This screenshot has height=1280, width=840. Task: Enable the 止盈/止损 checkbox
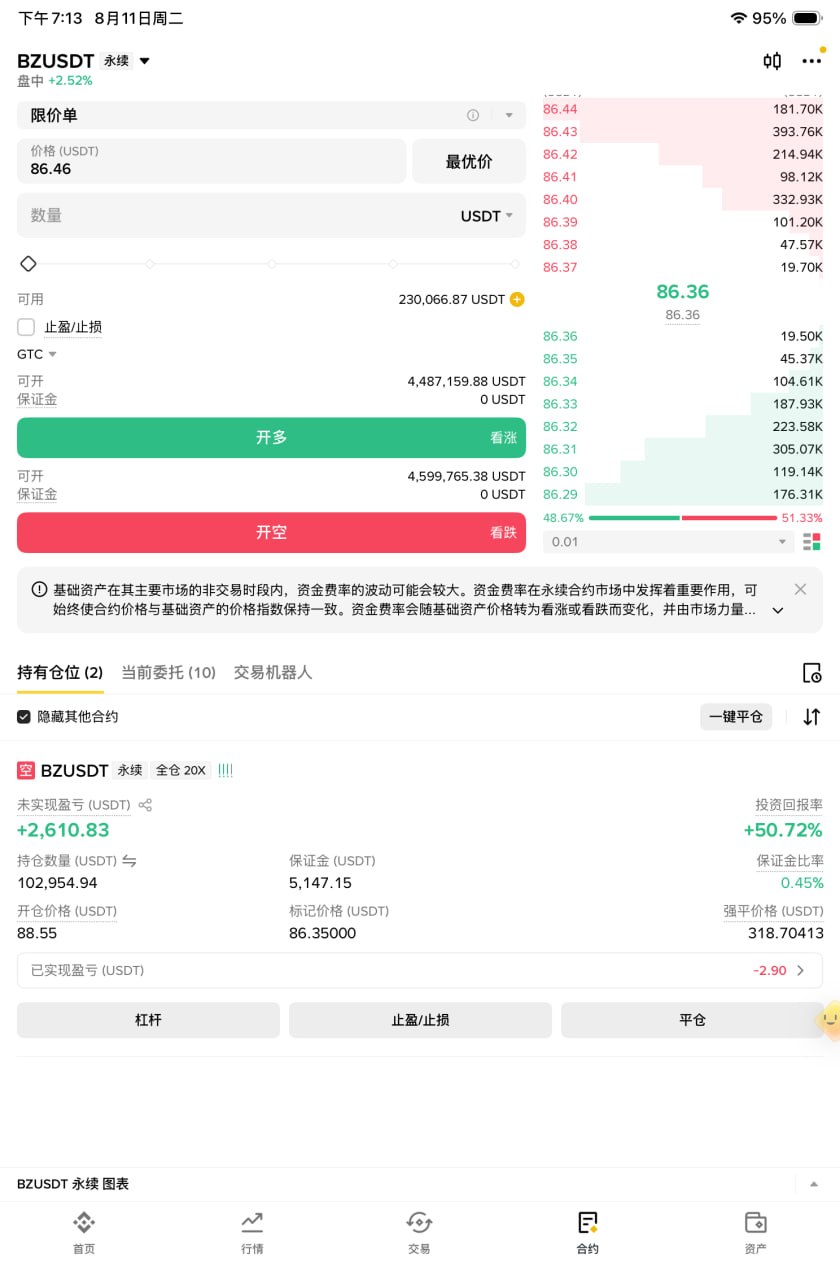26,327
